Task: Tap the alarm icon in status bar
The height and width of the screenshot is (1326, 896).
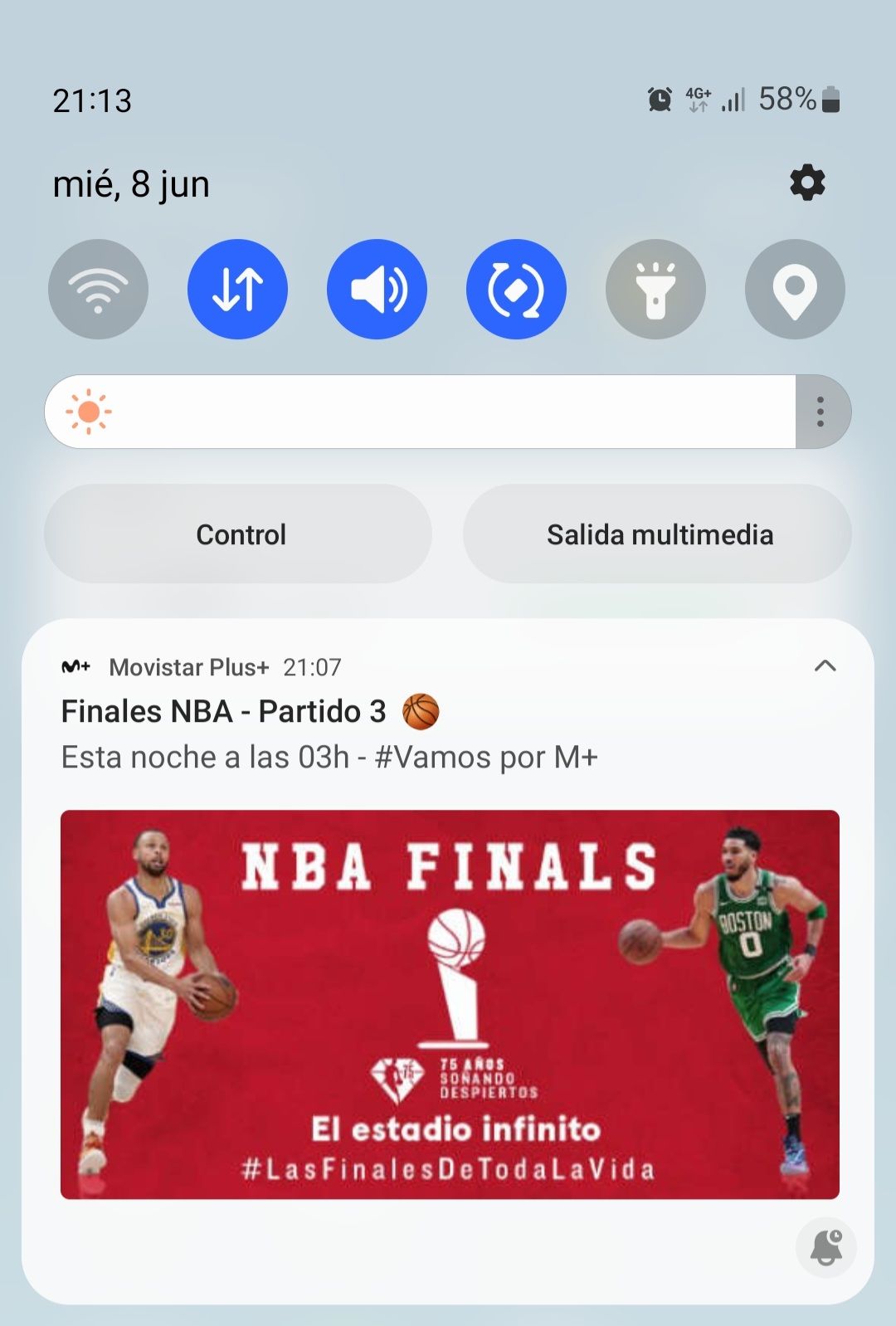Action: coord(658,99)
